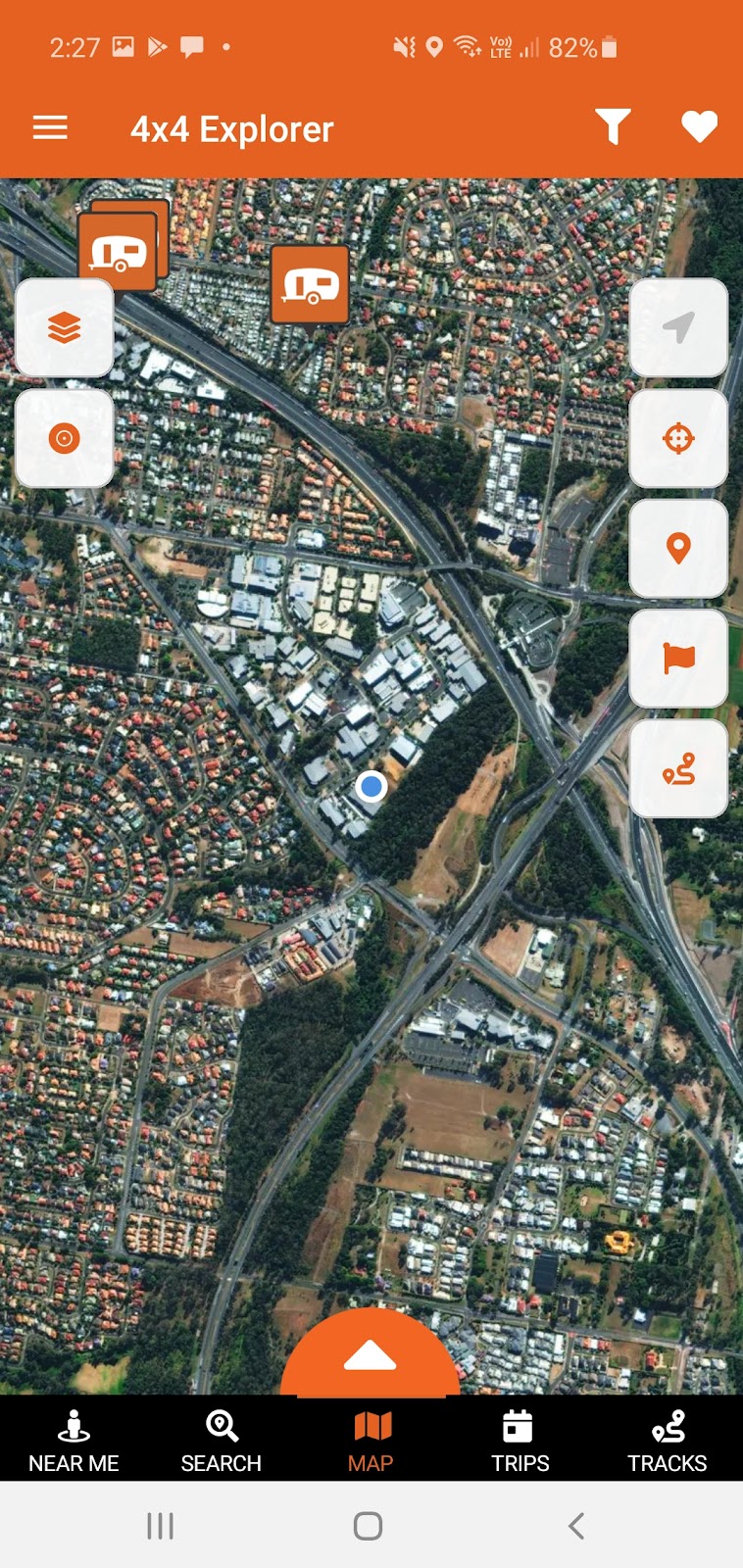
Task: Open the map layers button
Action: click(x=65, y=327)
